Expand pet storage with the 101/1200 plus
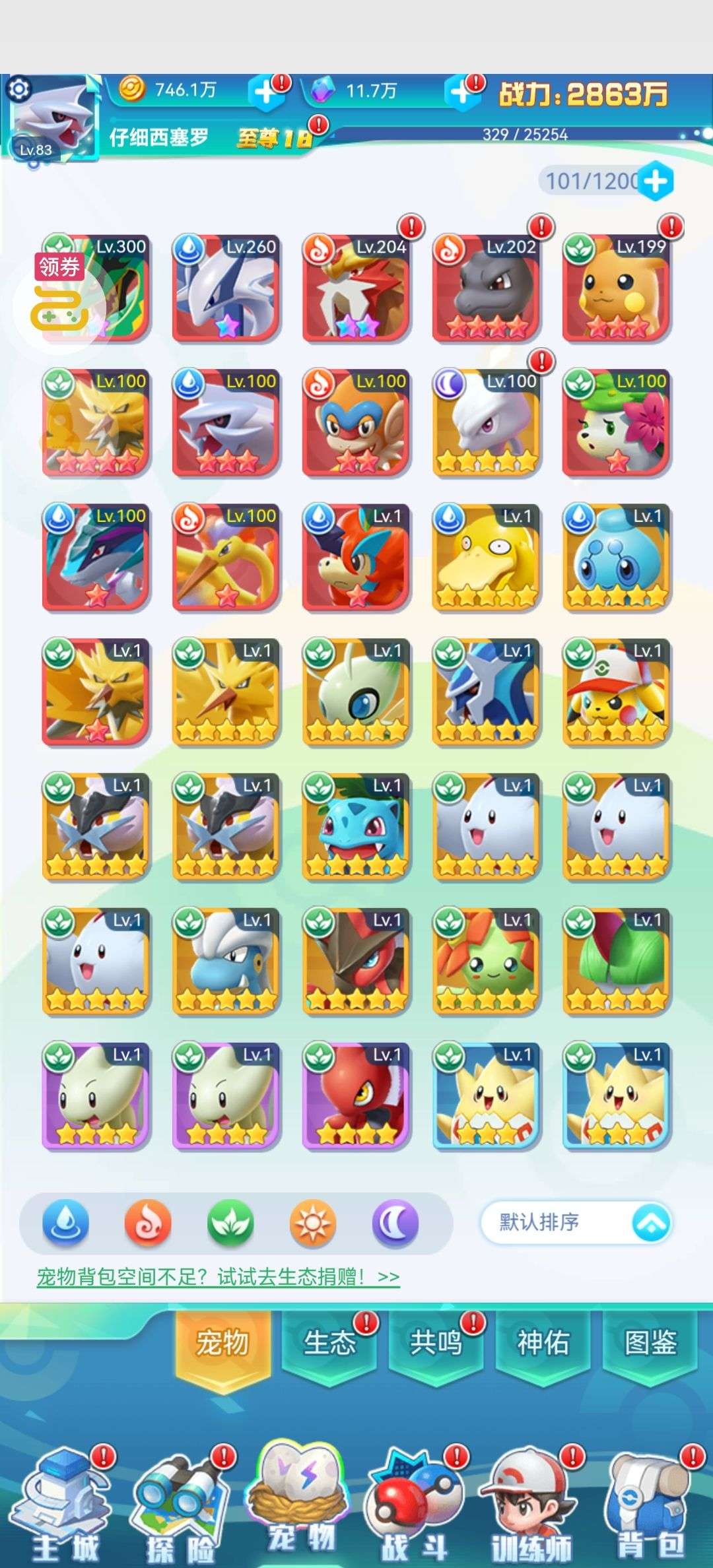Screen dimensions: 713x1568 656,181
